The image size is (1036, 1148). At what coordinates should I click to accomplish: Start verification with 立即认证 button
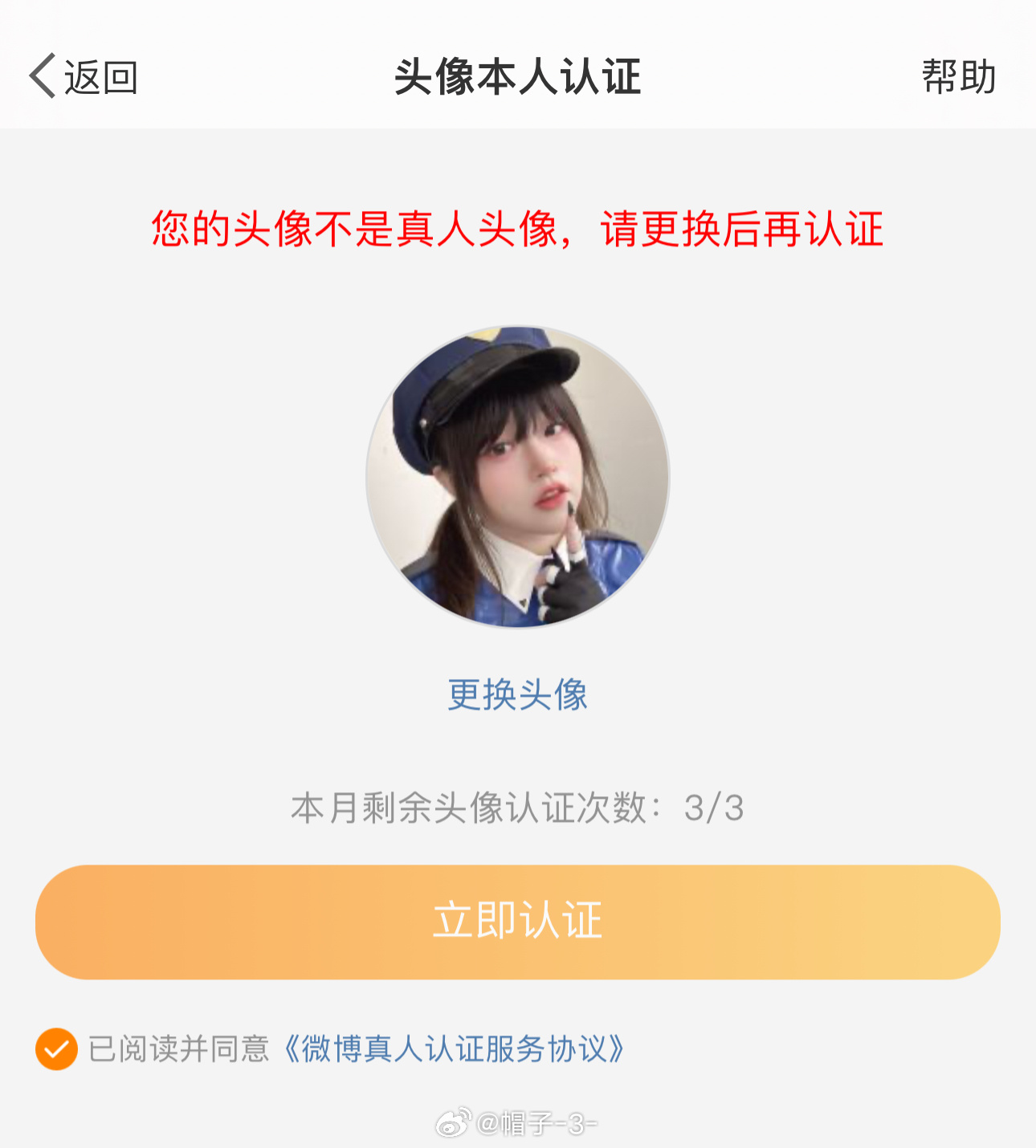point(517,922)
